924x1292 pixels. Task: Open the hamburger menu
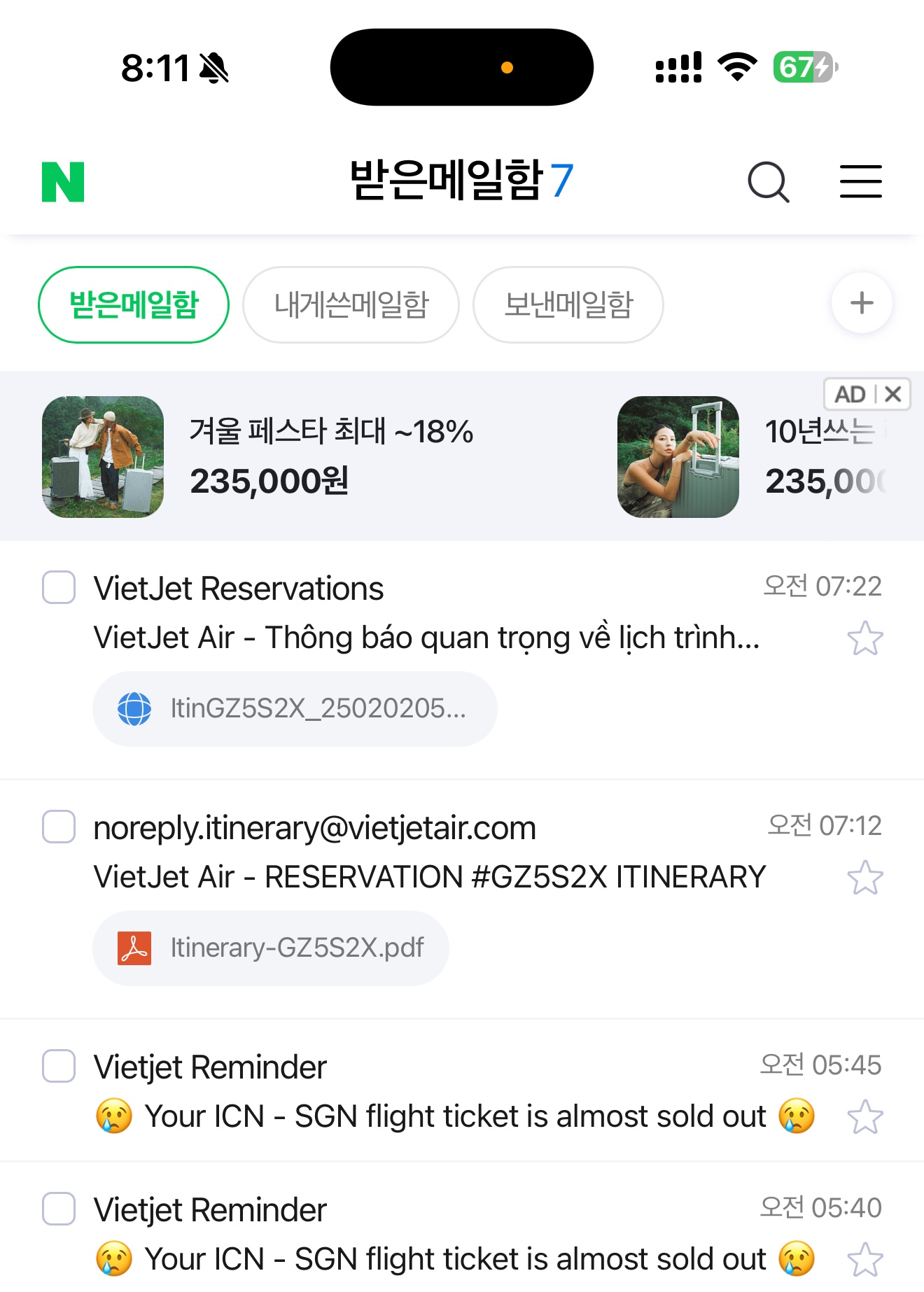tap(860, 182)
